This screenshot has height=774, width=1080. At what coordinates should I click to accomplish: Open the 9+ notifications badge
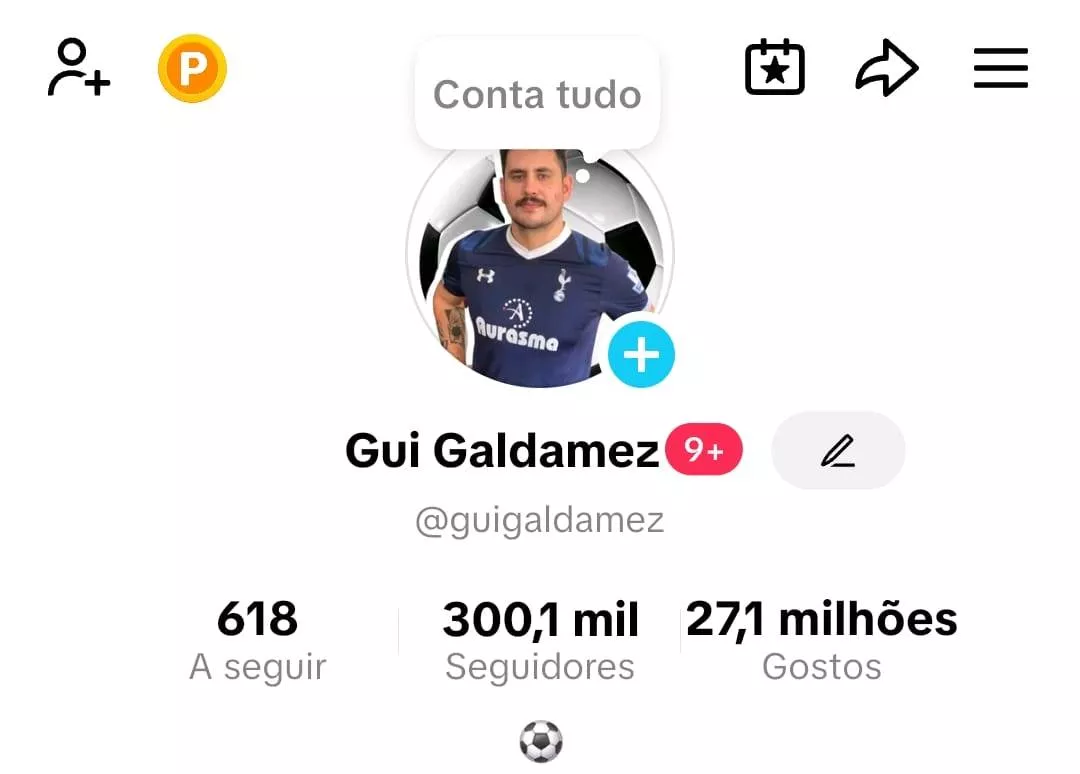704,451
